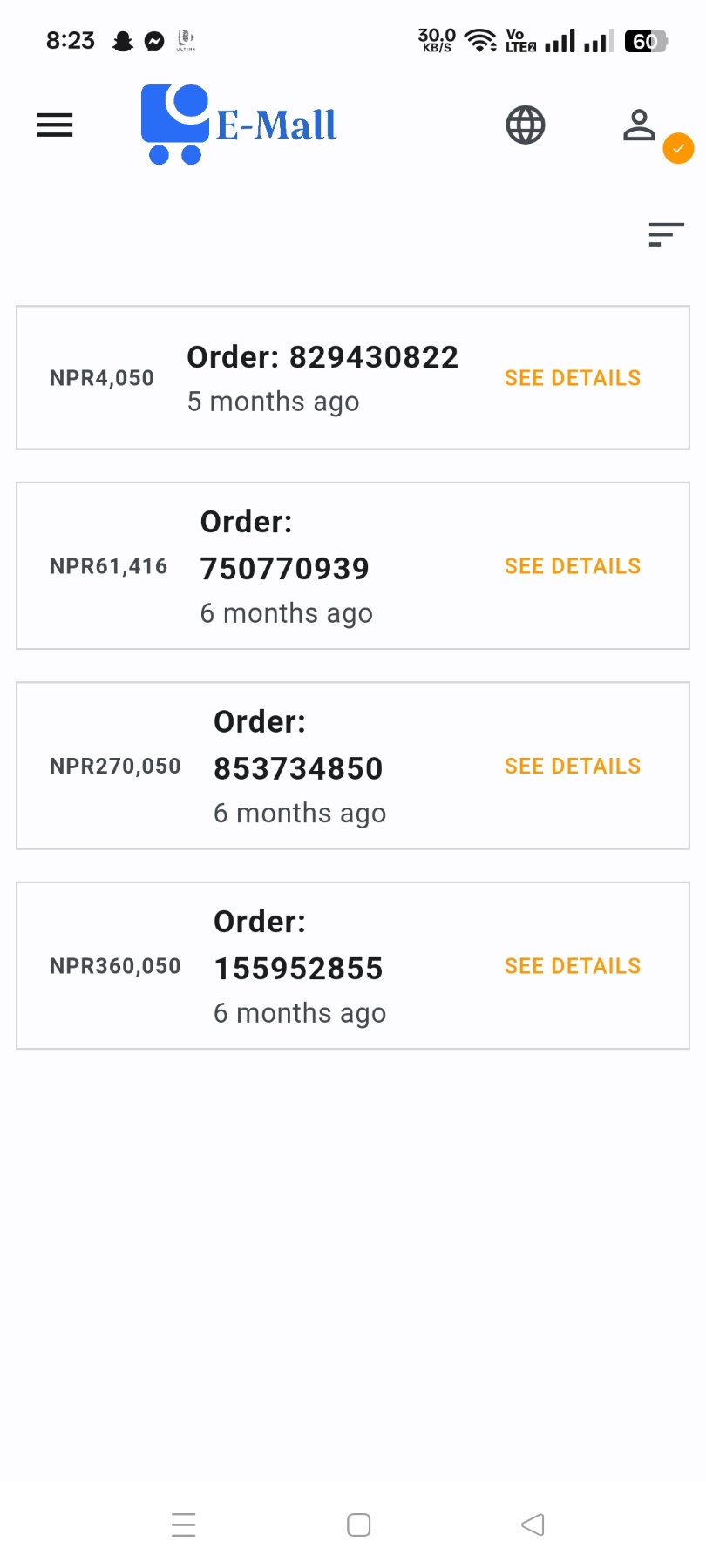See details for order 829430822
Screen dimensions: 706x1568
(x=572, y=377)
